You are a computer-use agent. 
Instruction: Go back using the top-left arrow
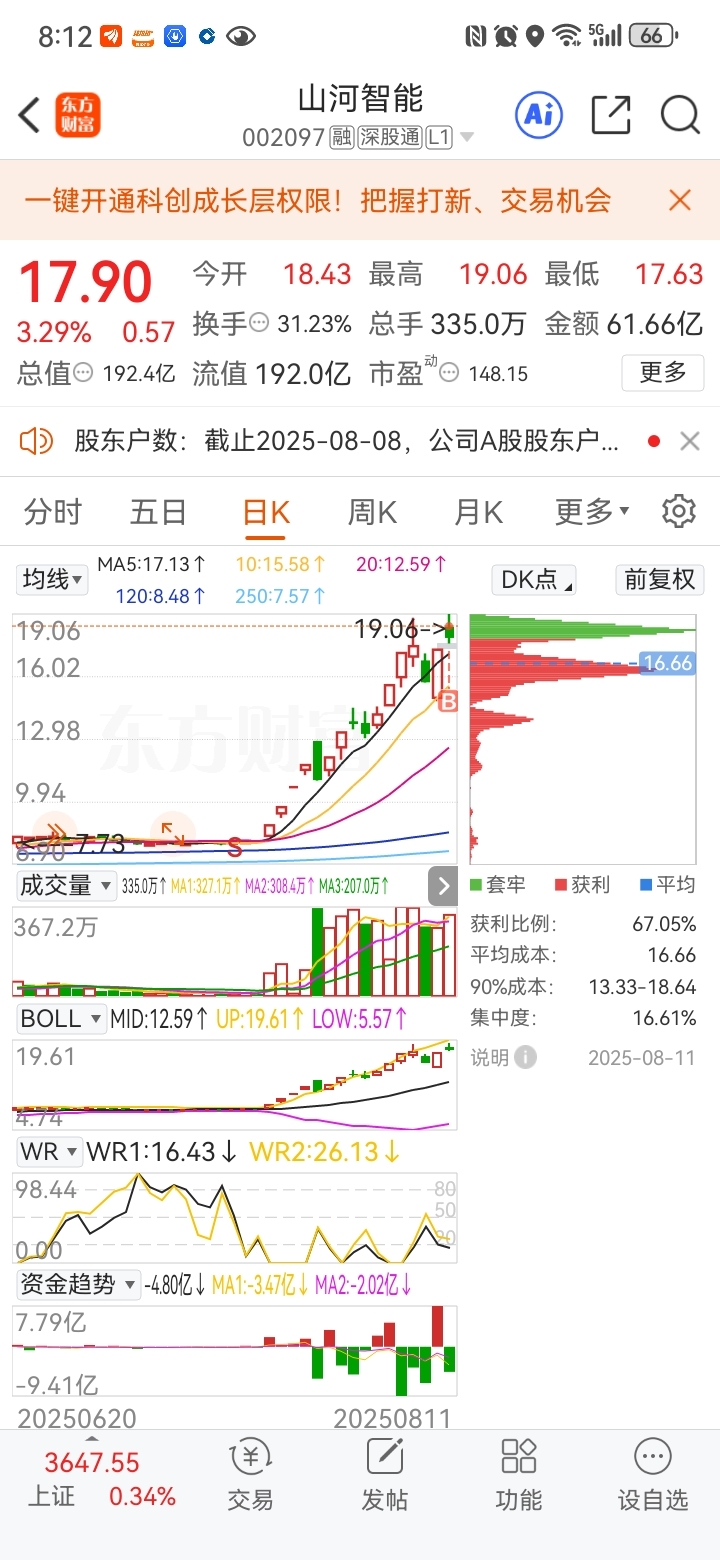pos(30,115)
